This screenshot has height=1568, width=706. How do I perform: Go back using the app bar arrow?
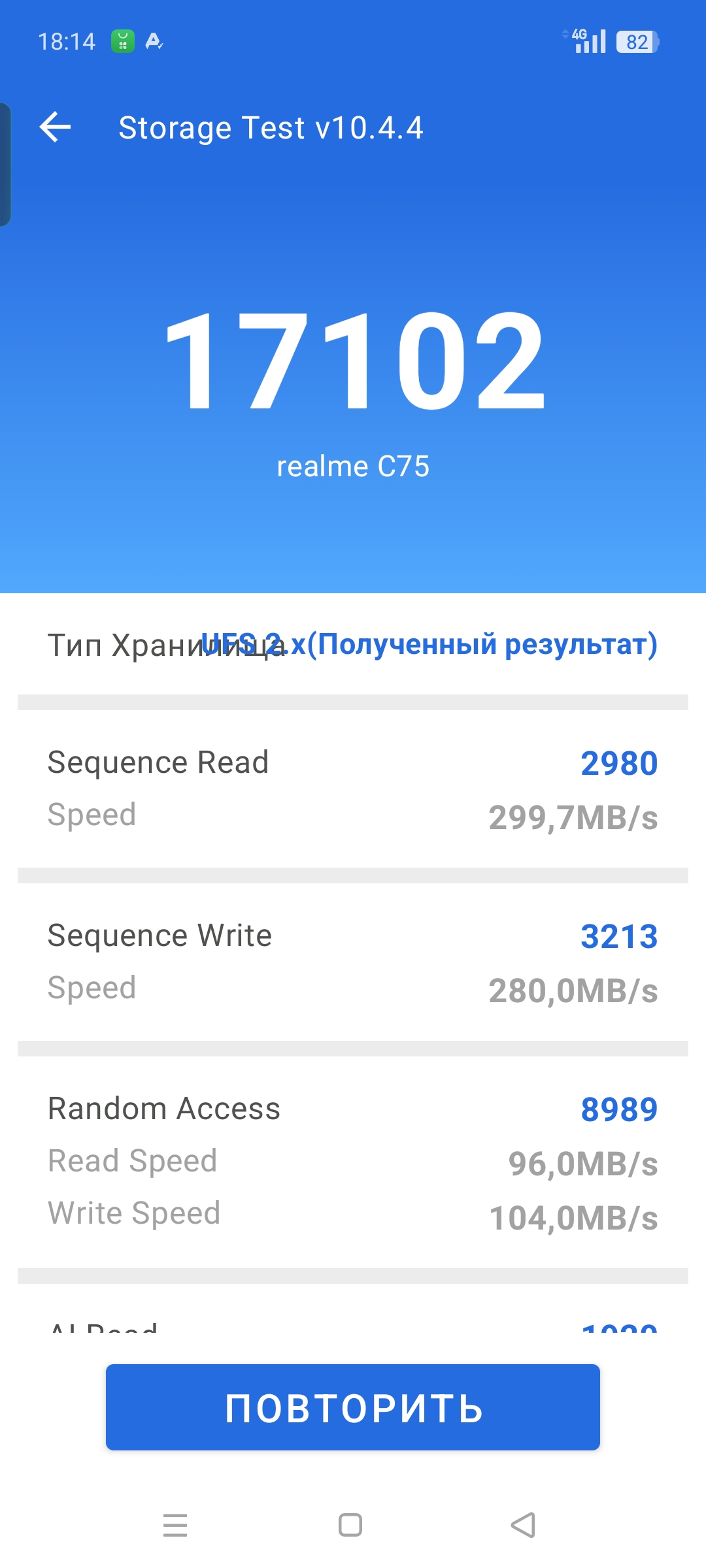pos(55,127)
